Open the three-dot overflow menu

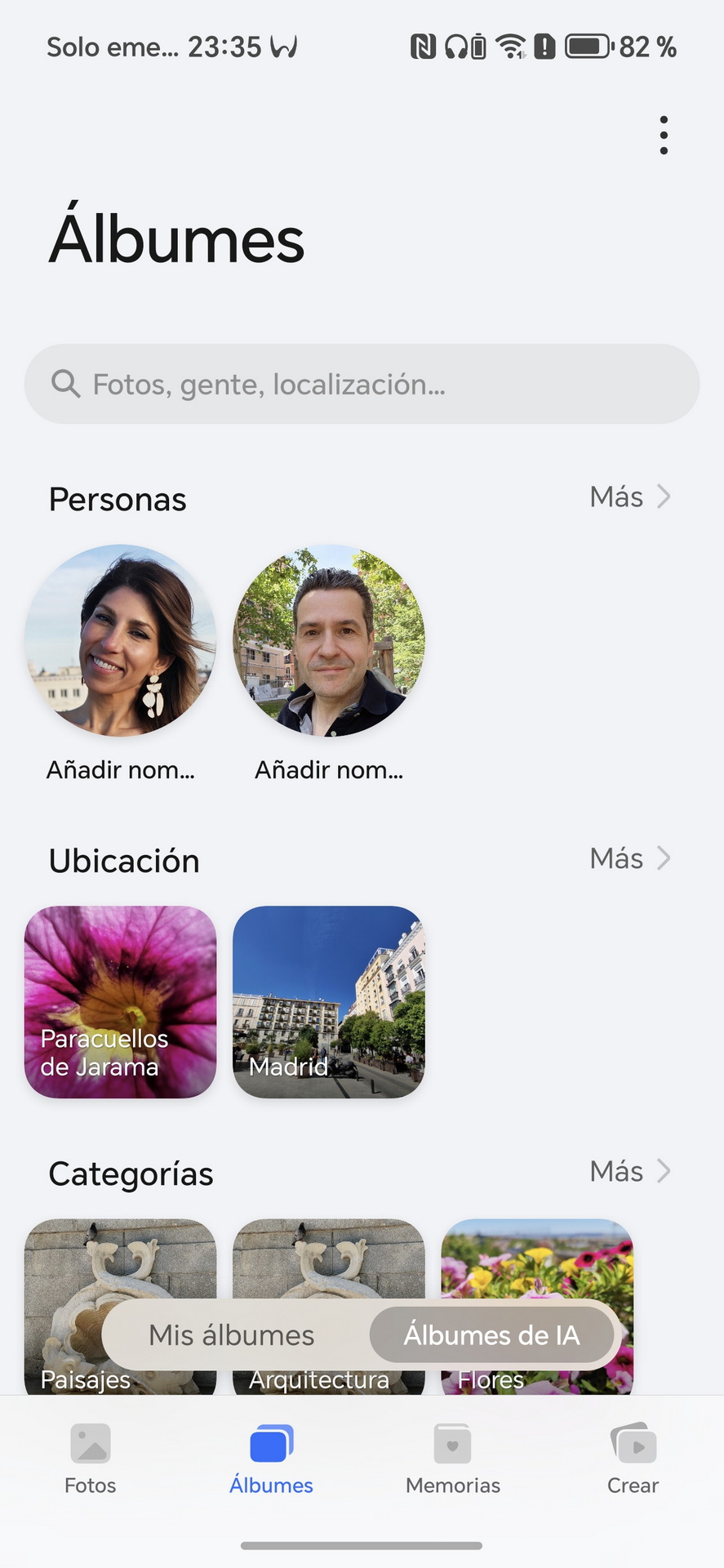coord(664,135)
